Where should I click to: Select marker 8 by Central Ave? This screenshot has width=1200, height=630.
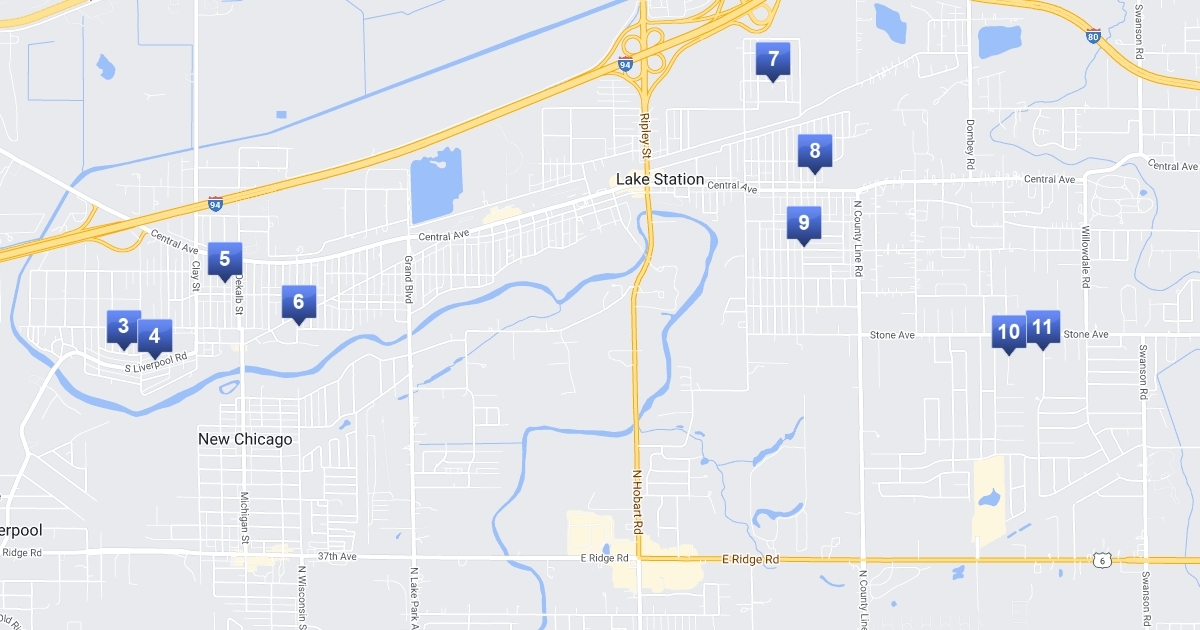(815, 151)
